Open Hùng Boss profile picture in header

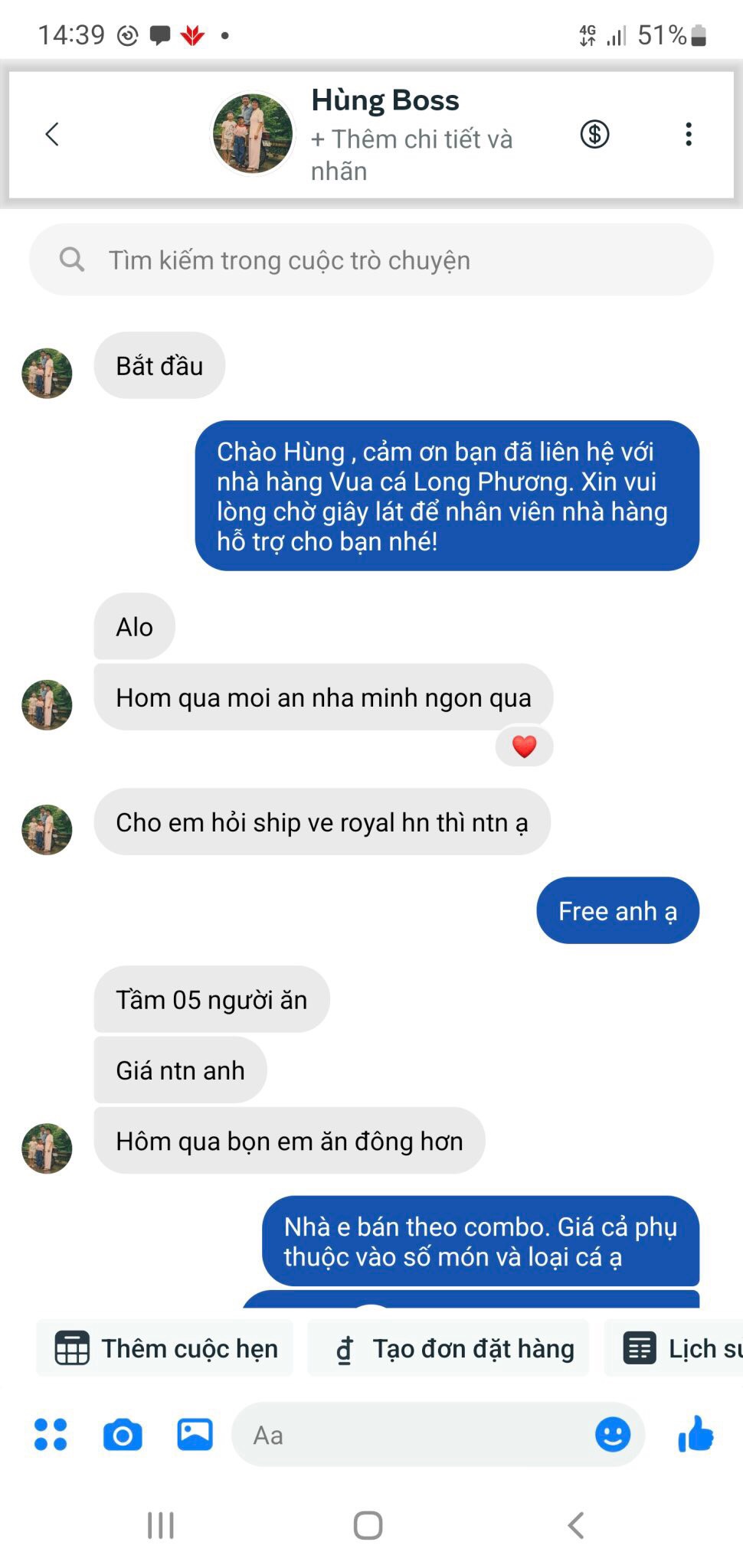[x=252, y=134]
